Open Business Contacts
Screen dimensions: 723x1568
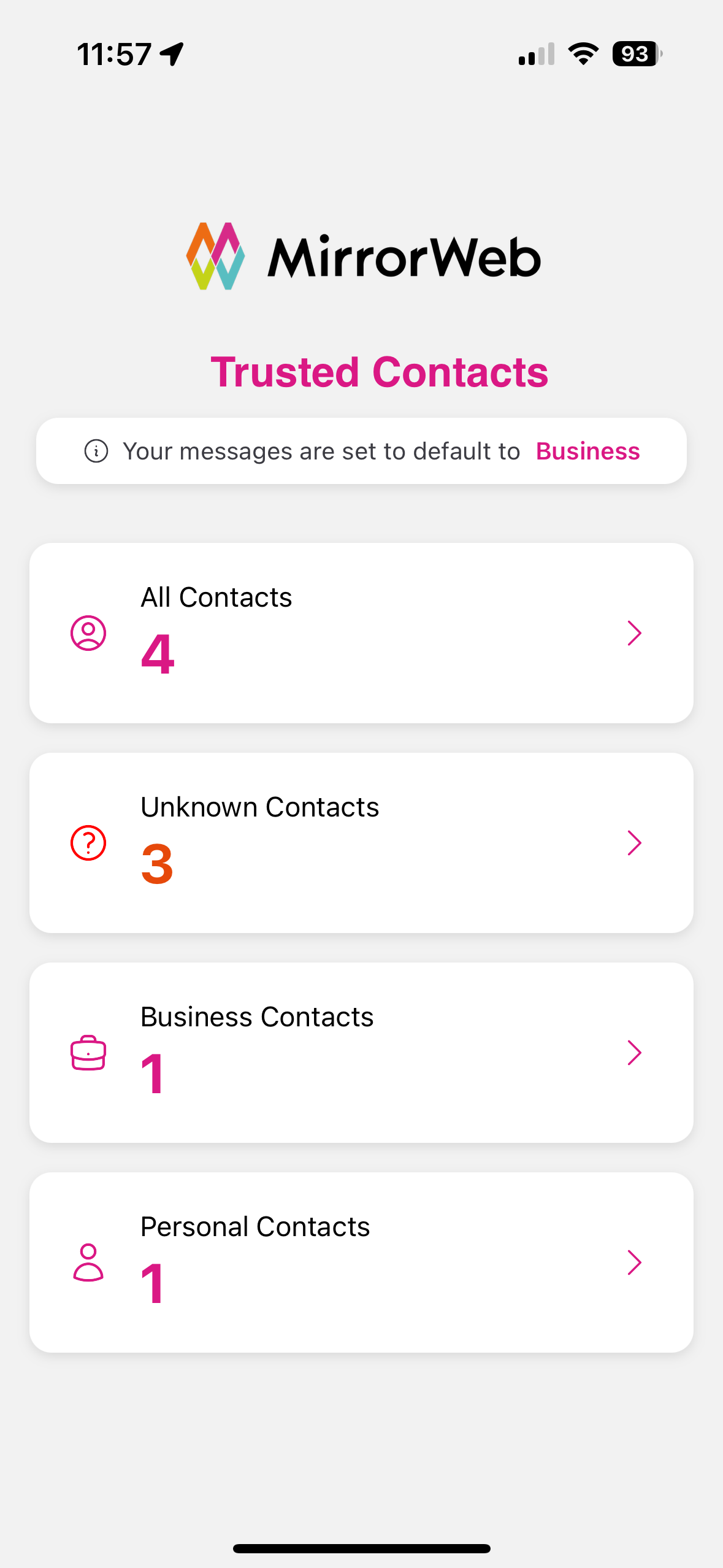pyautogui.click(x=361, y=1052)
